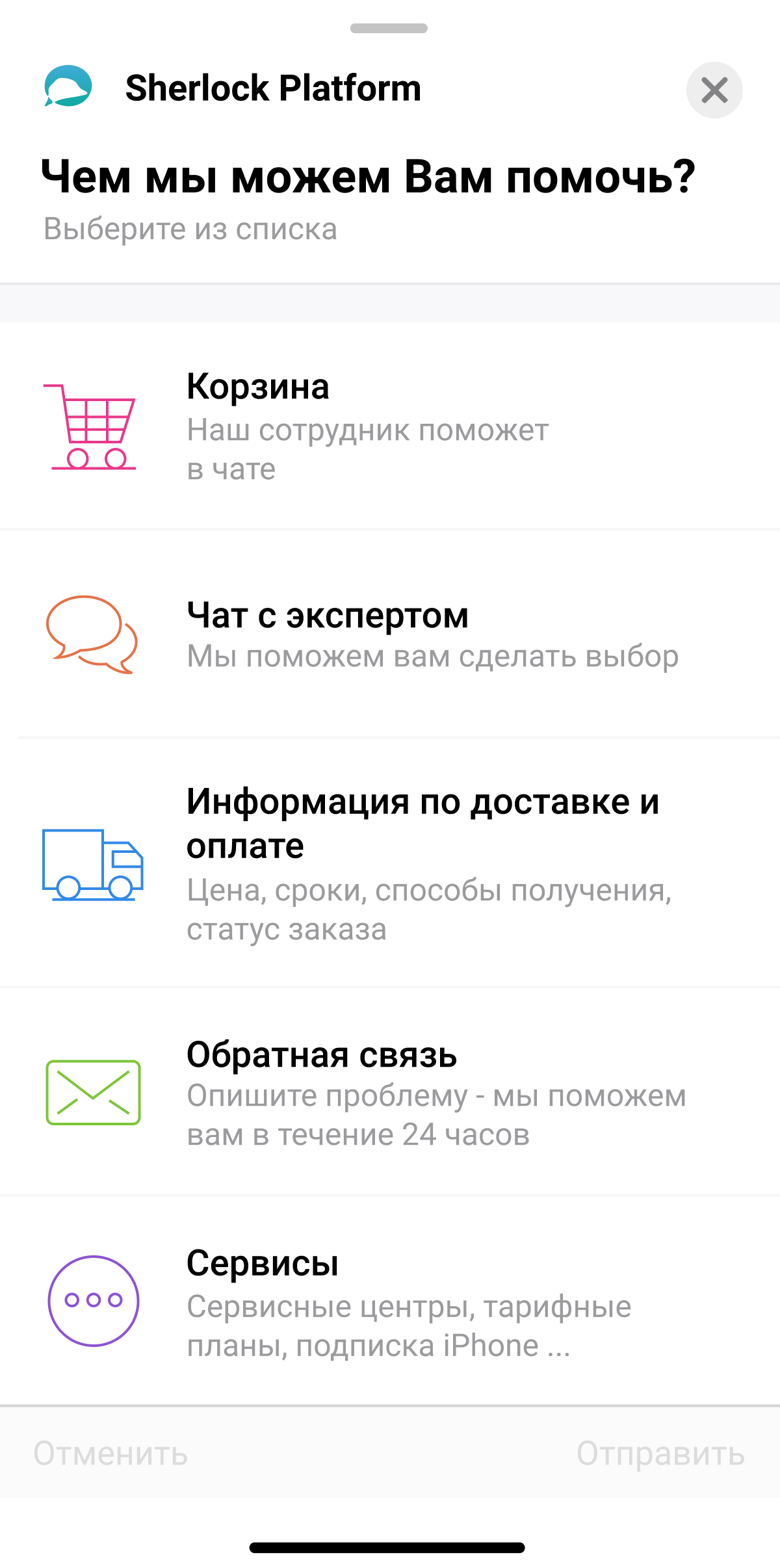
Task: Select the Сервисы row
Action: coord(390,1301)
